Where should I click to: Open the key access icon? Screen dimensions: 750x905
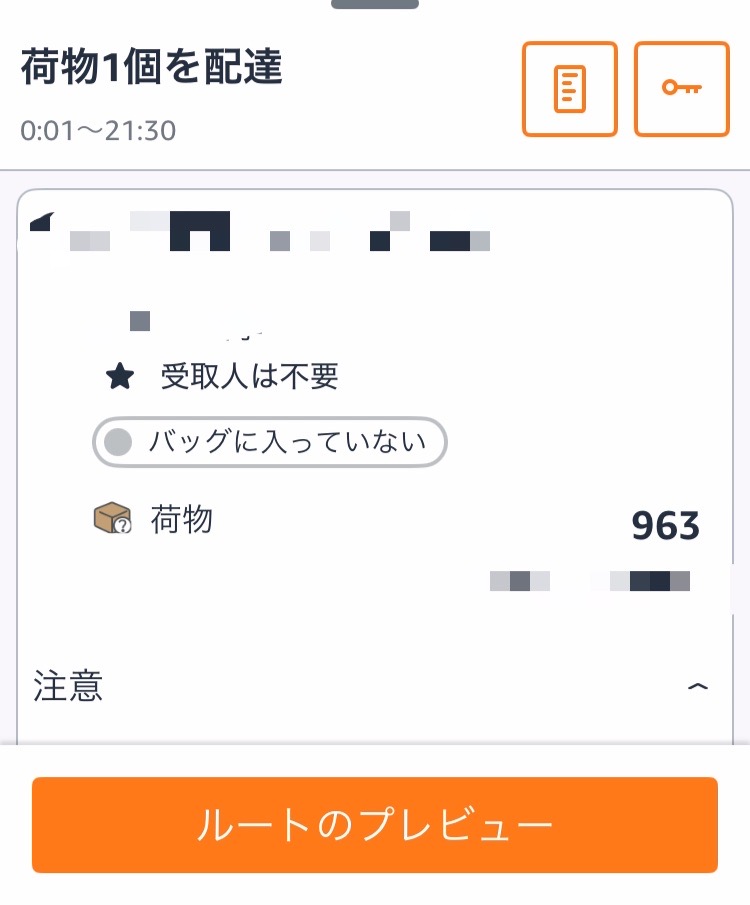682,89
